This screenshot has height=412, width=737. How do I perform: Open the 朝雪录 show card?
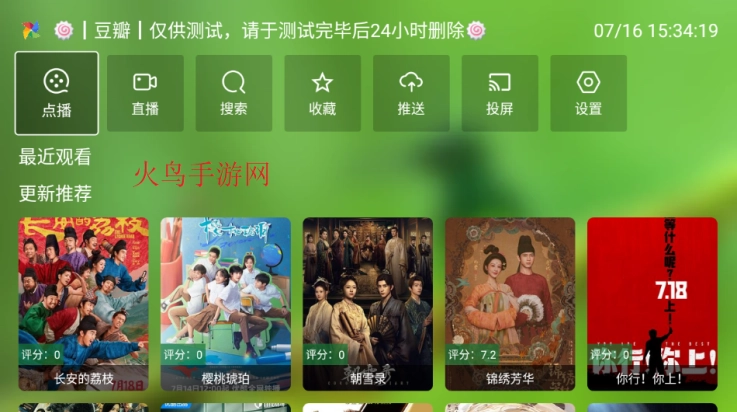click(367, 303)
